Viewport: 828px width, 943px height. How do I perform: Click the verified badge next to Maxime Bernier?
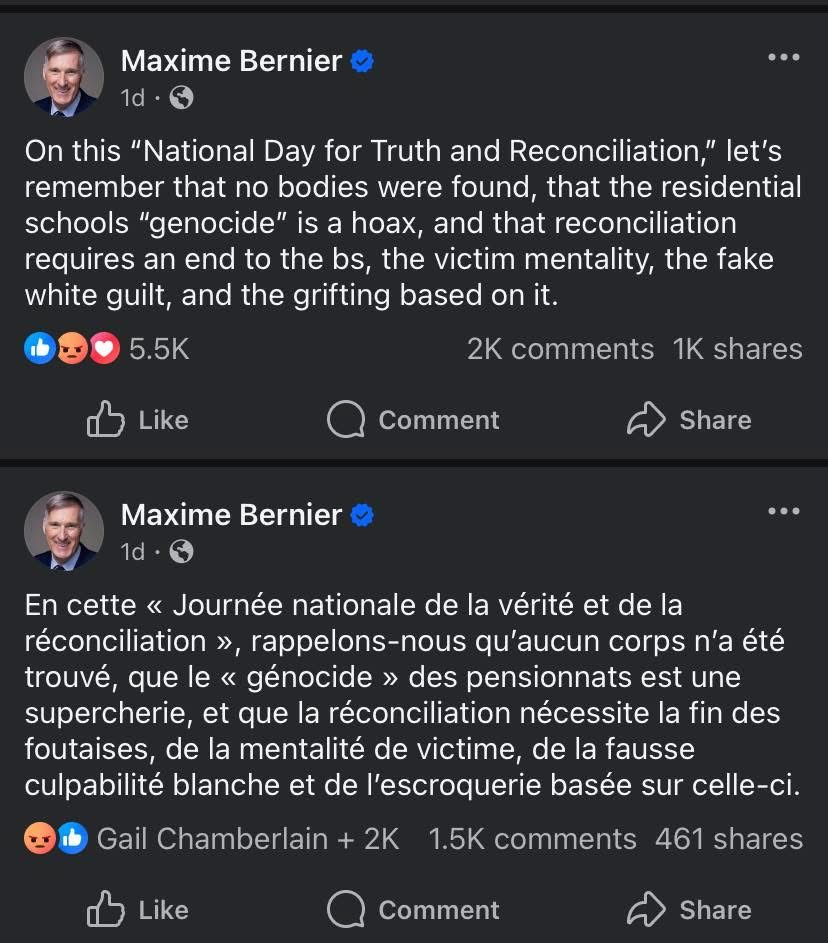point(361,60)
